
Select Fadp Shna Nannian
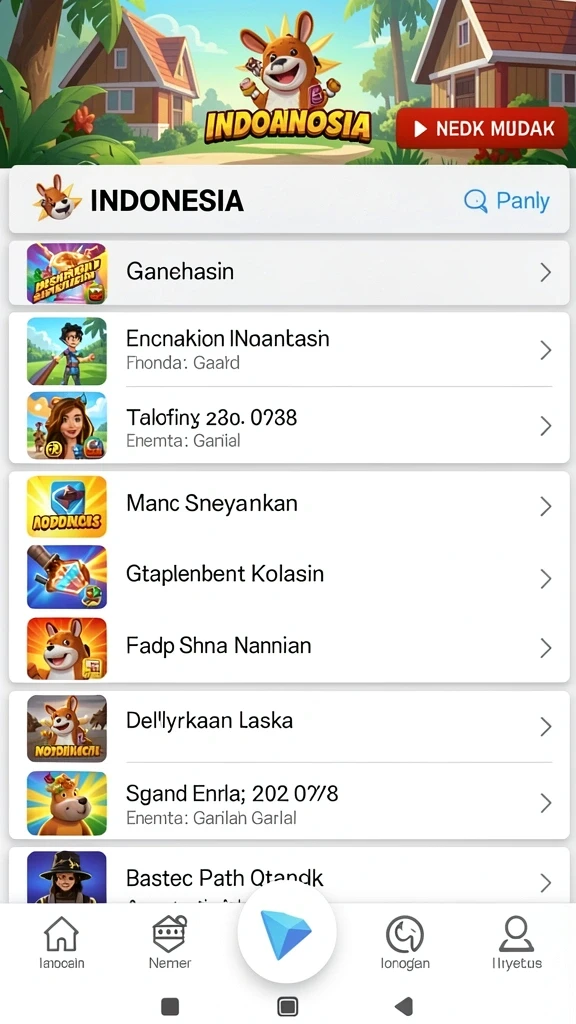click(x=289, y=648)
